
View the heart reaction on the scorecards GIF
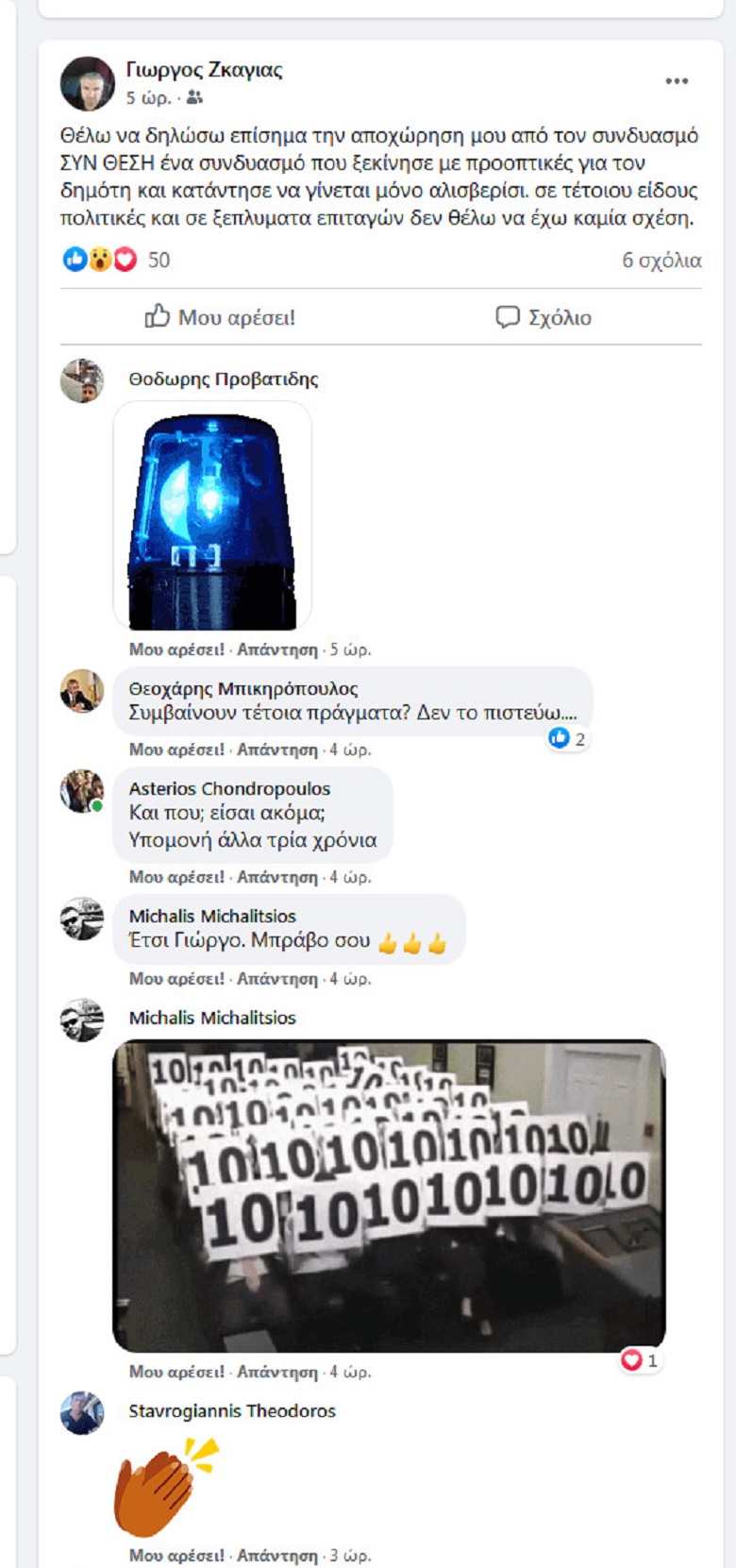coord(639,1360)
